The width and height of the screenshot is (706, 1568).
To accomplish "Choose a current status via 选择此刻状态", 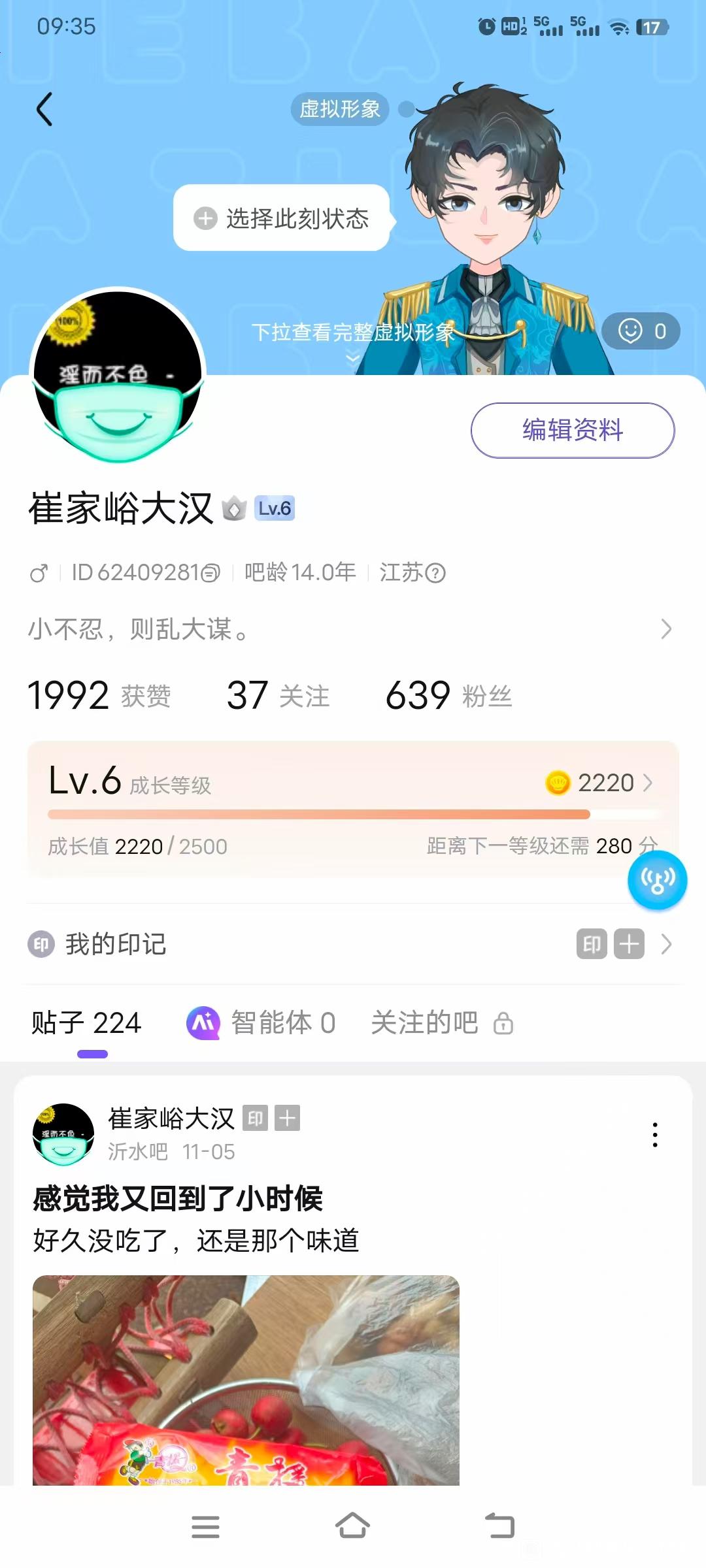I will pyautogui.click(x=282, y=218).
